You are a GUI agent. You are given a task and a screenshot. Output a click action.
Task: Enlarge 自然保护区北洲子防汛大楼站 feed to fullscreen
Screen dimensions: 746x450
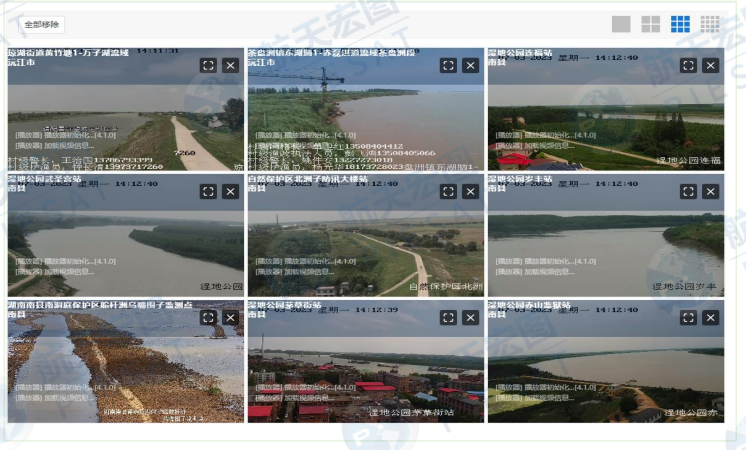(x=447, y=191)
